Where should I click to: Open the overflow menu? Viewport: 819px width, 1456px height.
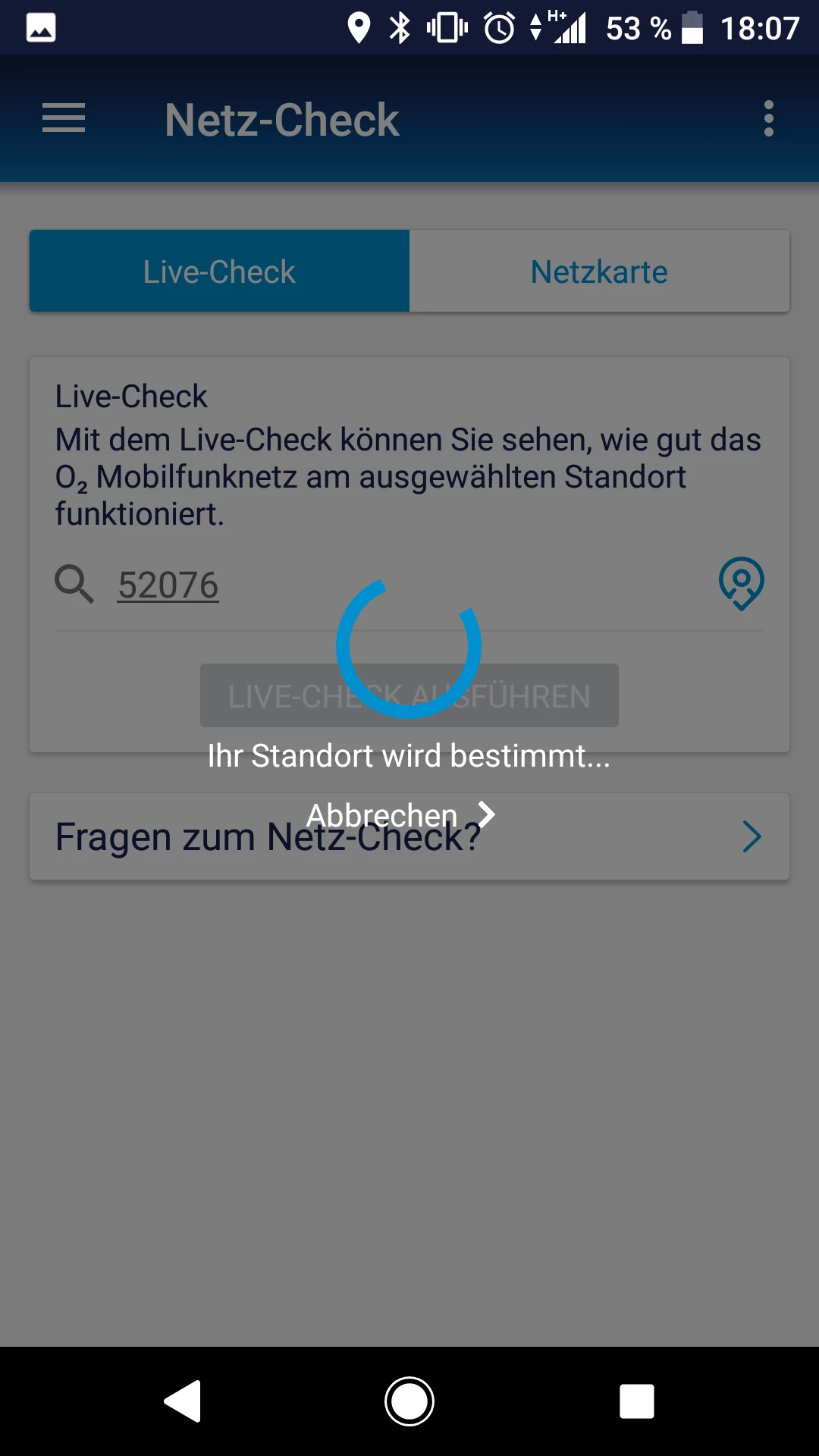pos(768,118)
